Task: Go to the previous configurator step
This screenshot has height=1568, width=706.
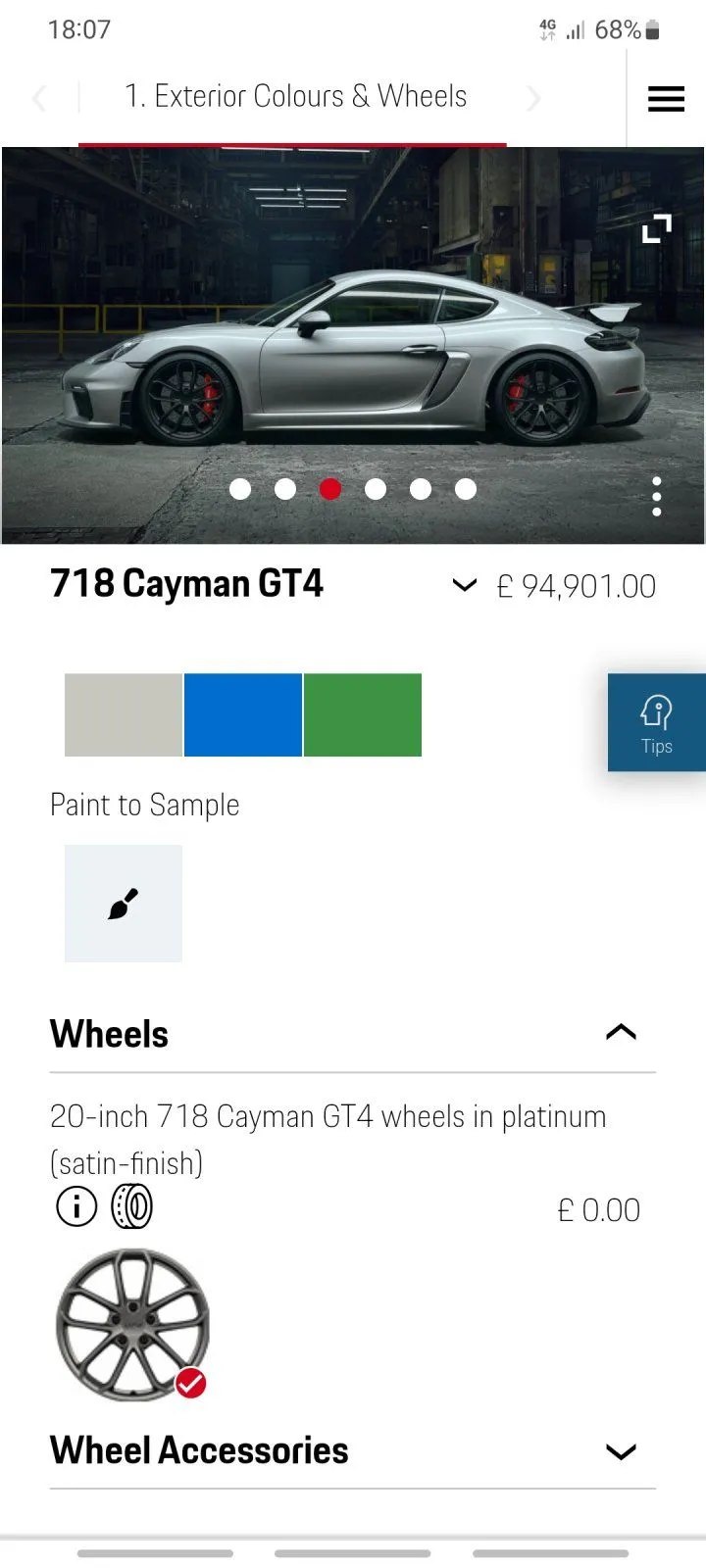Action: [x=39, y=98]
